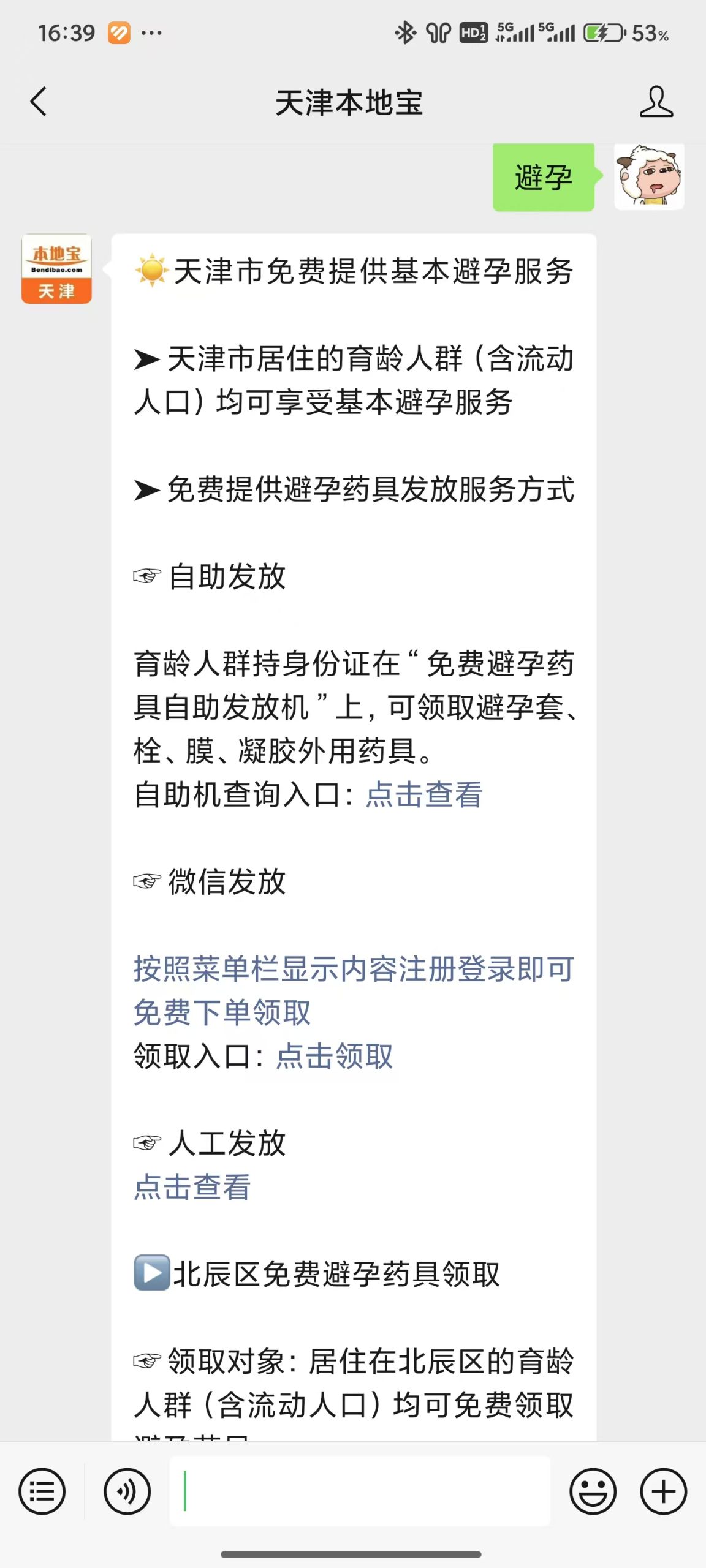Image resolution: width=706 pixels, height=1568 pixels.
Task: Open the account profile icon
Action: point(656,102)
